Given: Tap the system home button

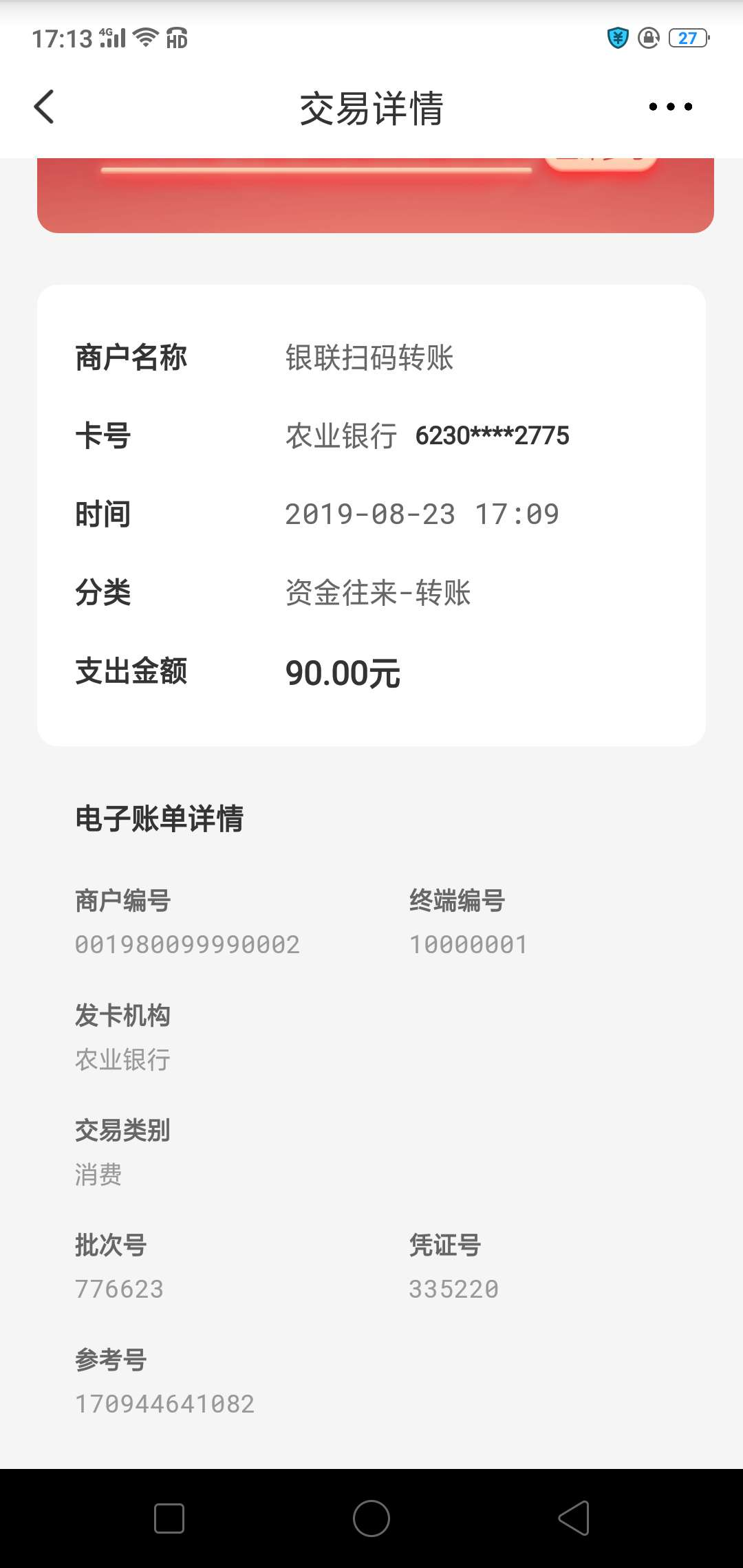Looking at the screenshot, I should 371,1518.
